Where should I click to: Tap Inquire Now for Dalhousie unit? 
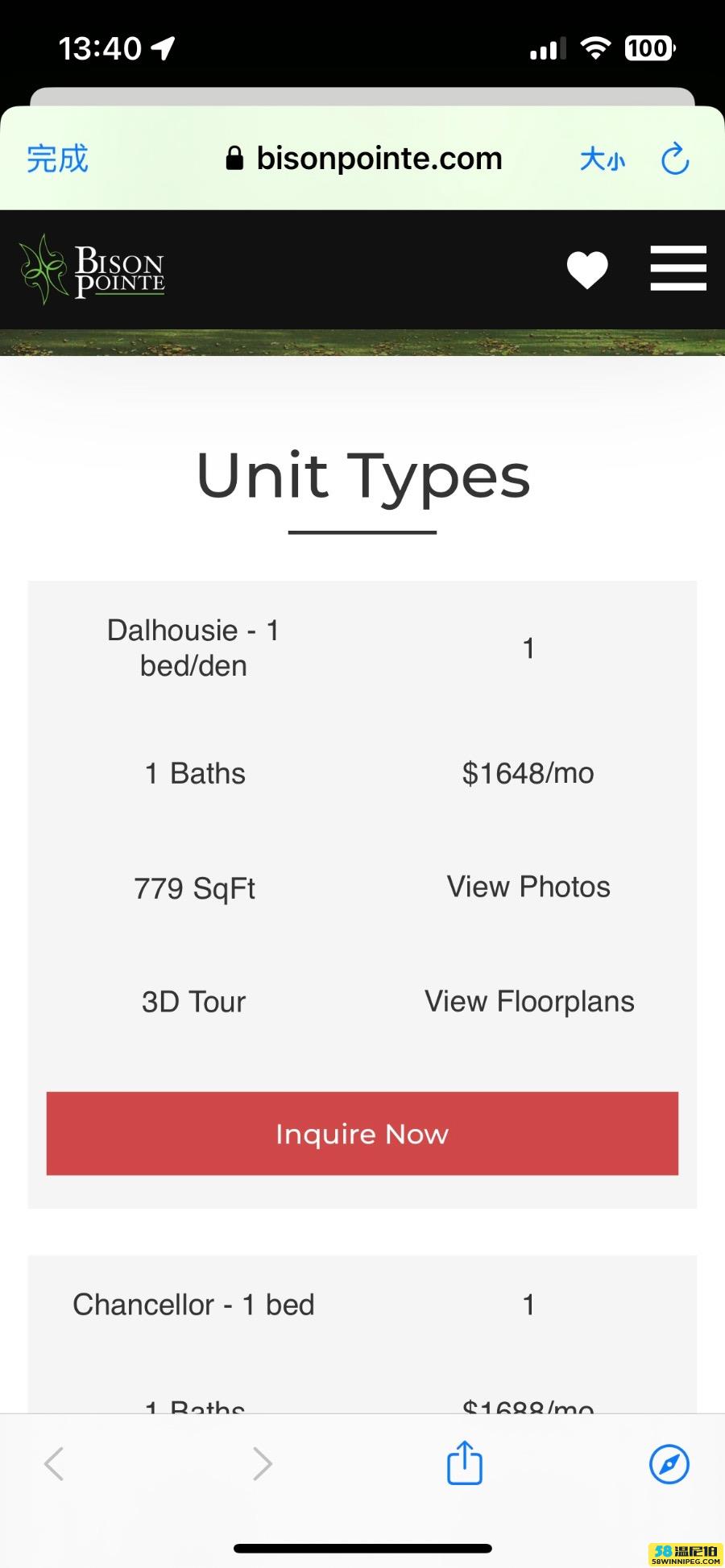tap(362, 1133)
